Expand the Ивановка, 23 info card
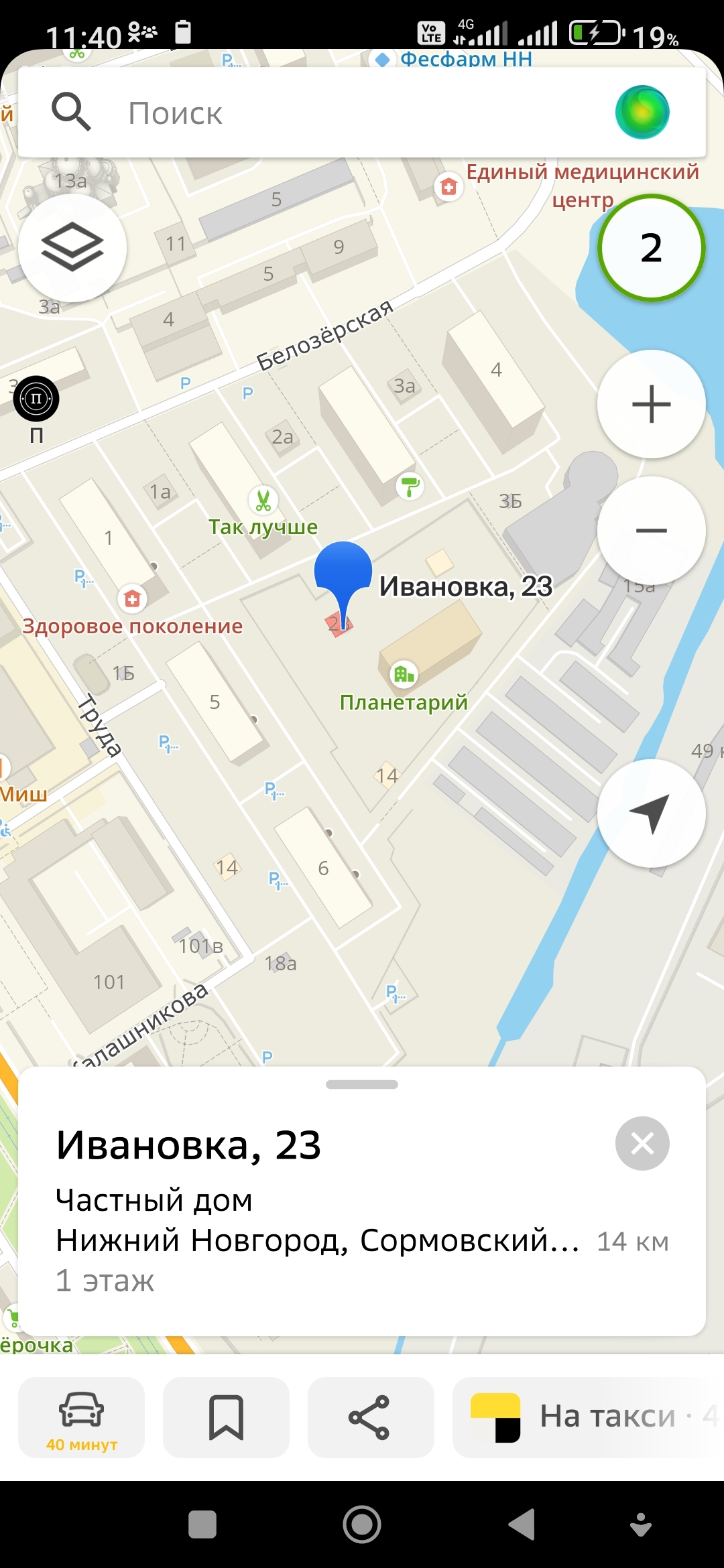The width and height of the screenshot is (724, 1568). (362, 1085)
